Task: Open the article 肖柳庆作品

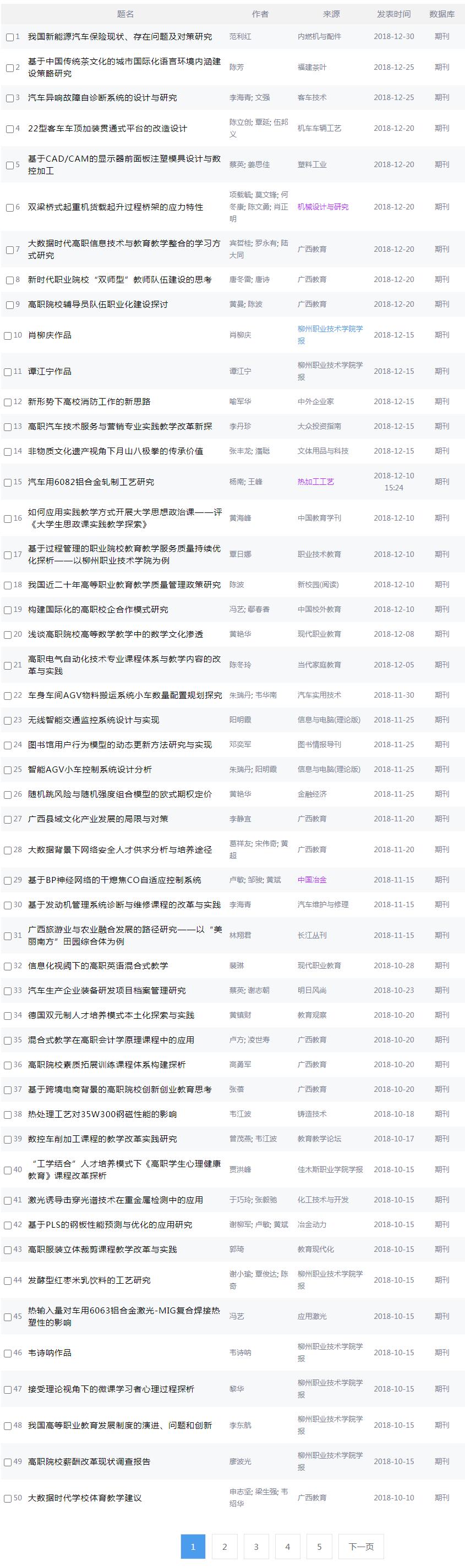Action: [50, 335]
